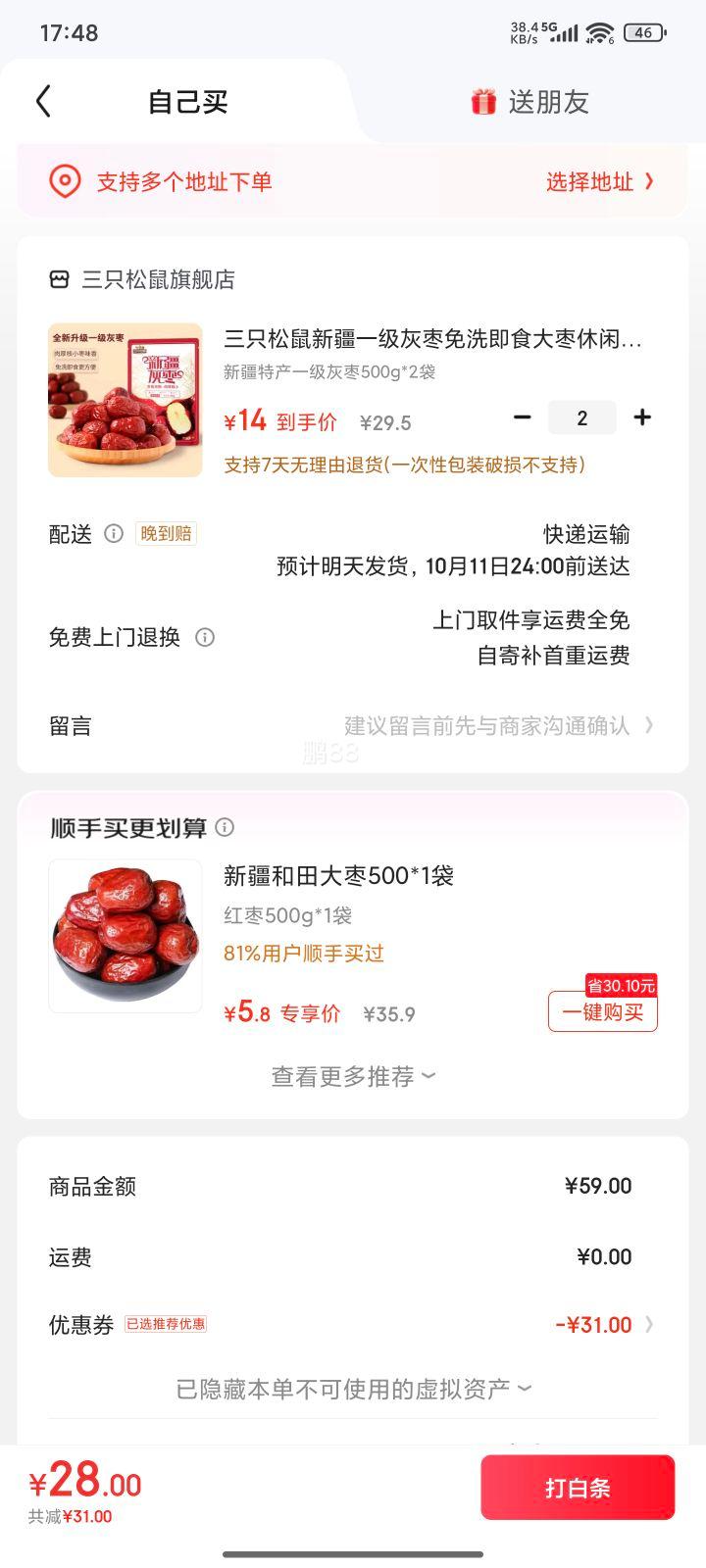Image resolution: width=706 pixels, height=1568 pixels.
Task: Decrease the jujube quantity by one
Action: (523, 417)
